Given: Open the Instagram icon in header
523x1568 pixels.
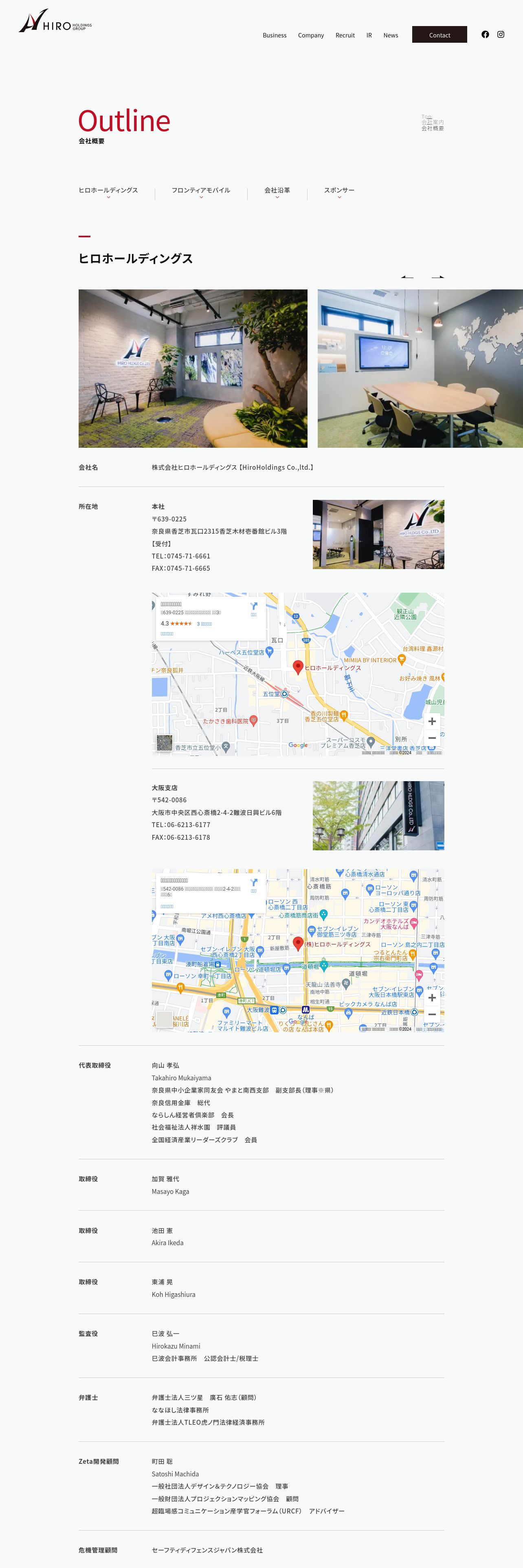Looking at the screenshot, I should click(501, 35).
